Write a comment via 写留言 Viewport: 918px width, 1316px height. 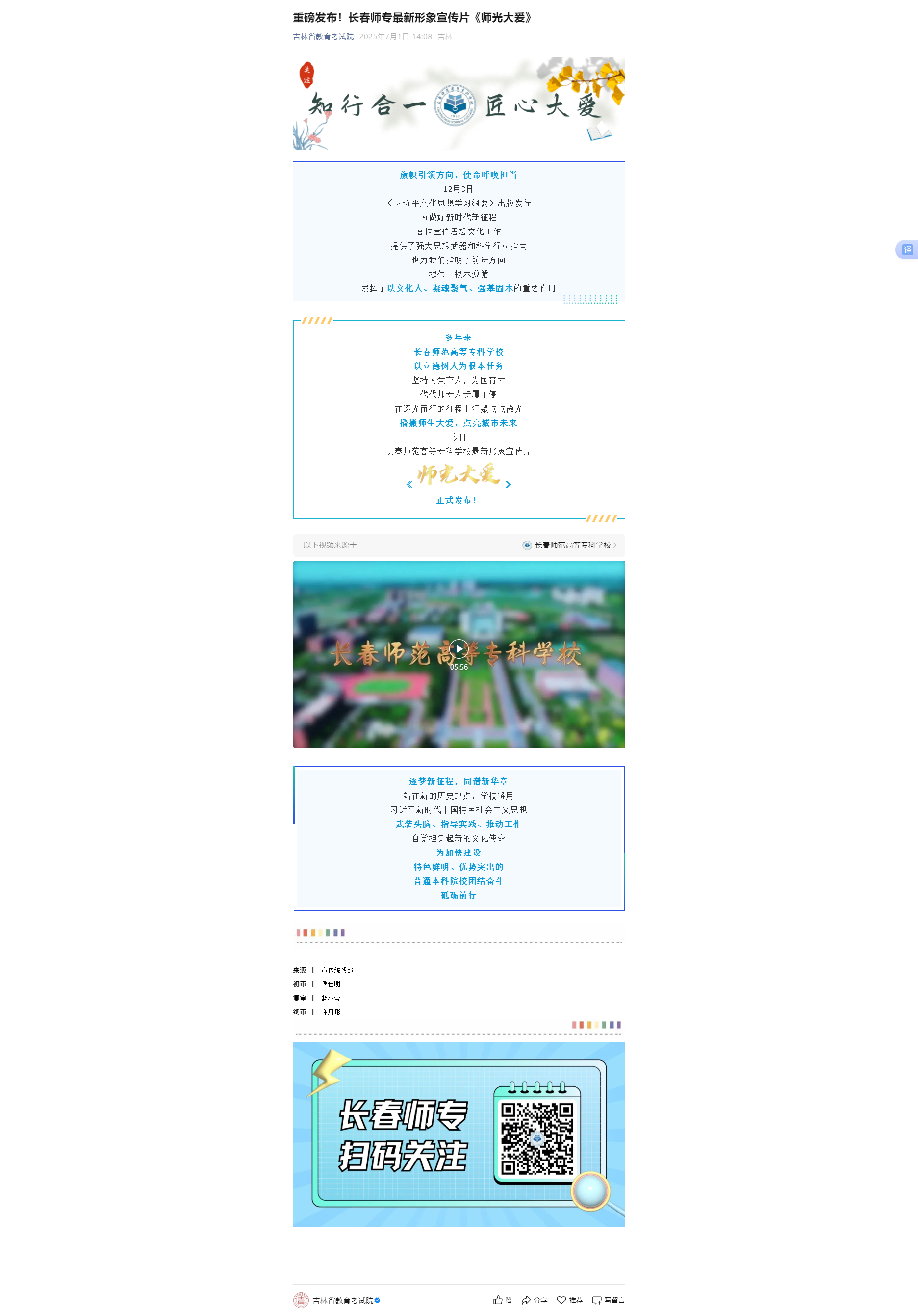click(x=608, y=1300)
